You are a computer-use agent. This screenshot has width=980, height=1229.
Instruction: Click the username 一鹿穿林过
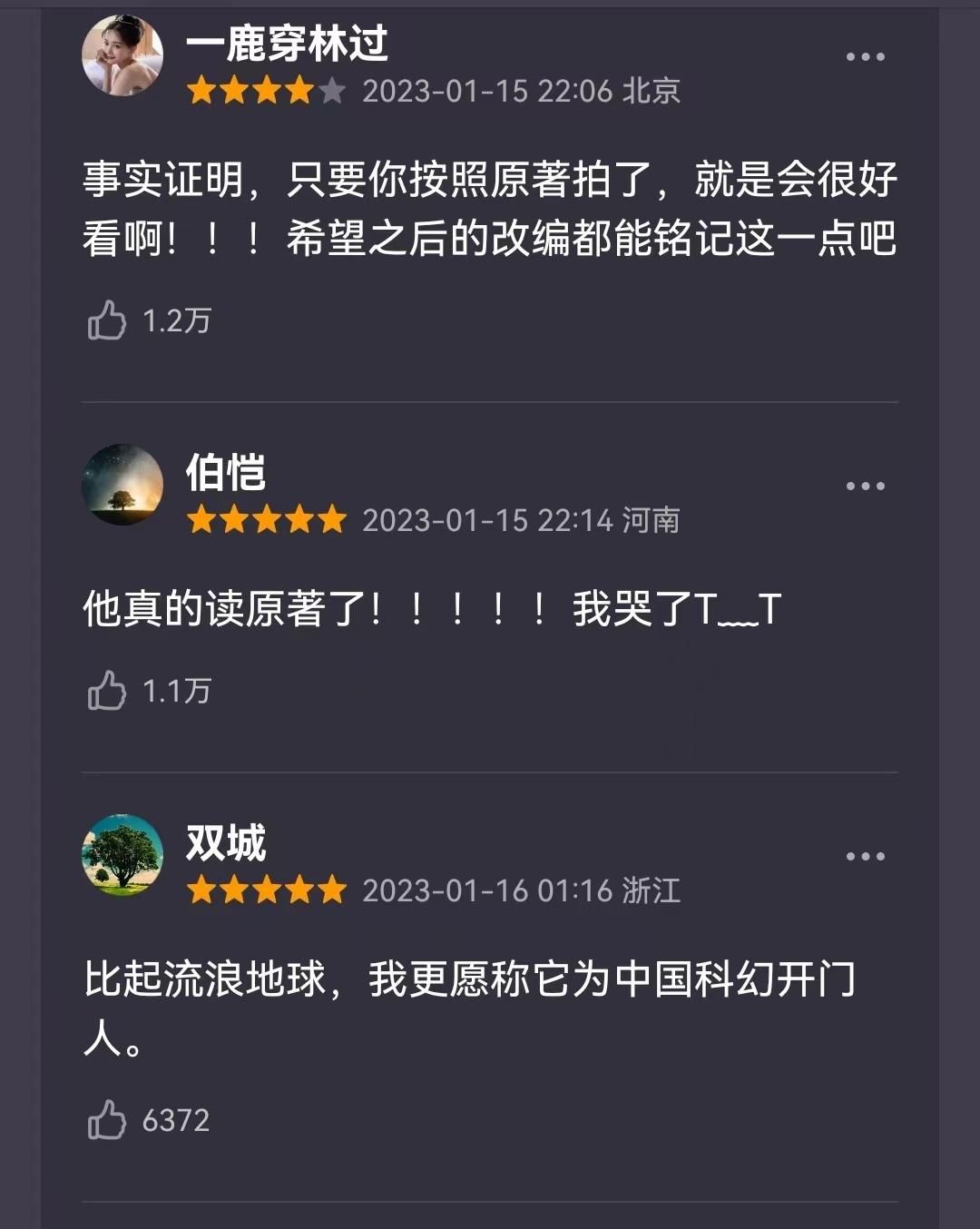coord(289,41)
